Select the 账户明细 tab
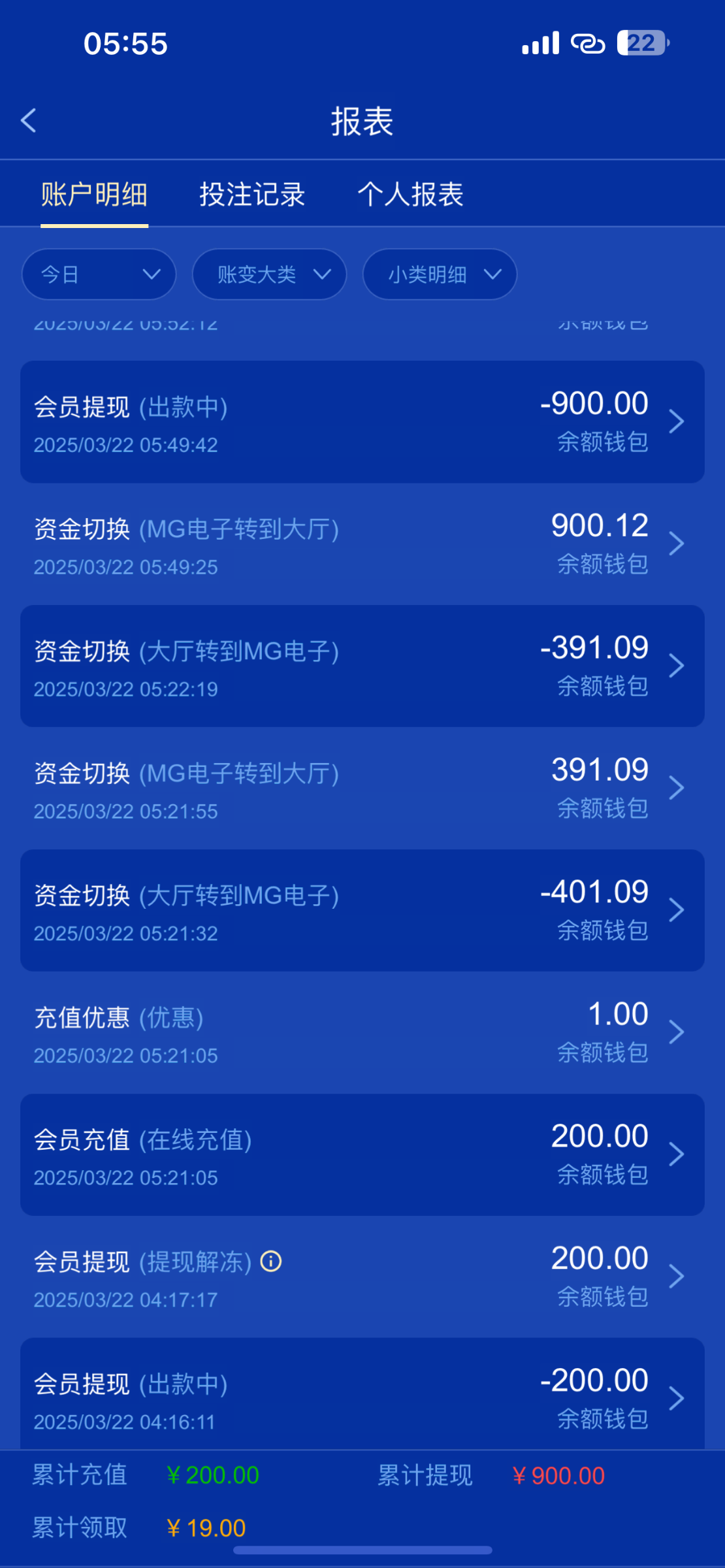The image size is (725, 1568). [94, 195]
